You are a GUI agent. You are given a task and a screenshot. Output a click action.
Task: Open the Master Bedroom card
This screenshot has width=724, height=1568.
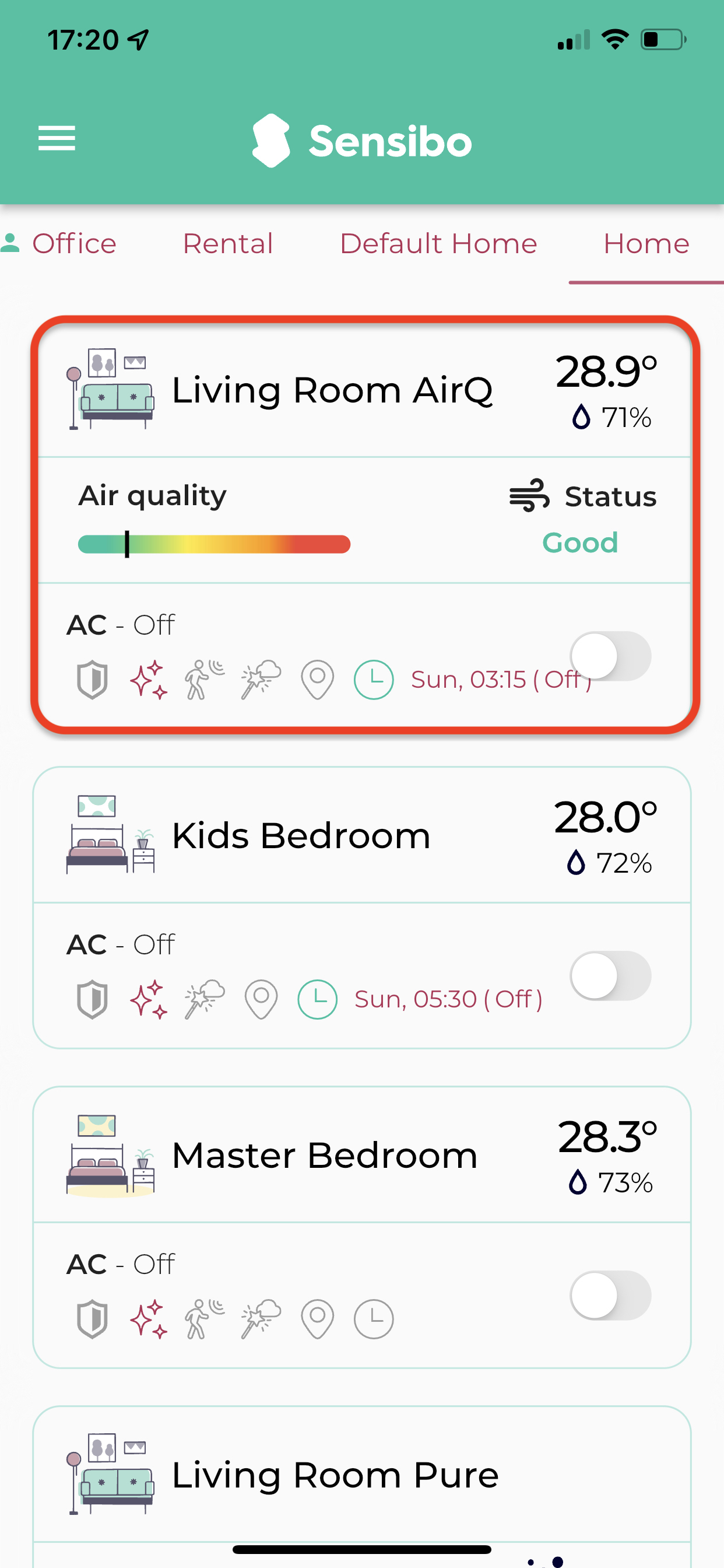(324, 1154)
